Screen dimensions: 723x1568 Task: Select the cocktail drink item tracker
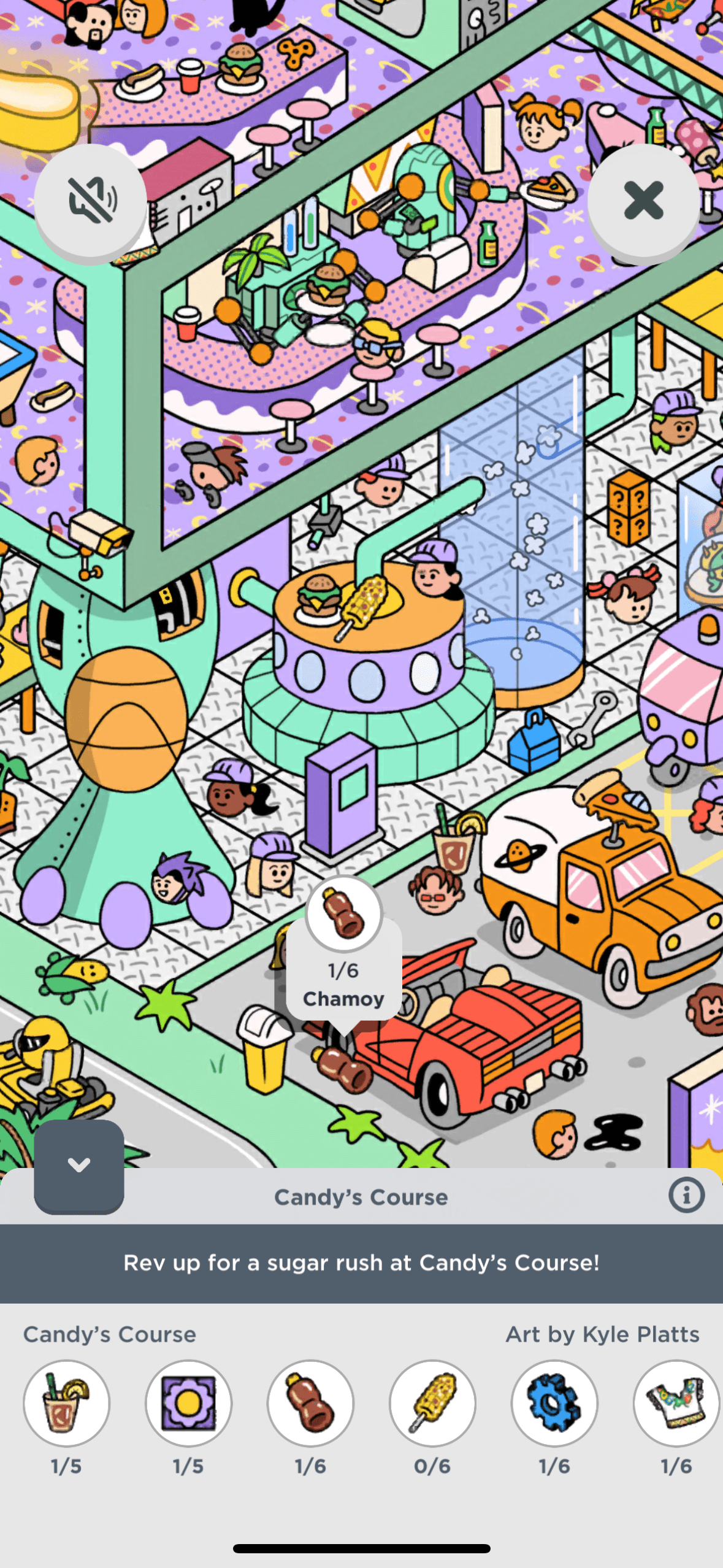tap(66, 1402)
